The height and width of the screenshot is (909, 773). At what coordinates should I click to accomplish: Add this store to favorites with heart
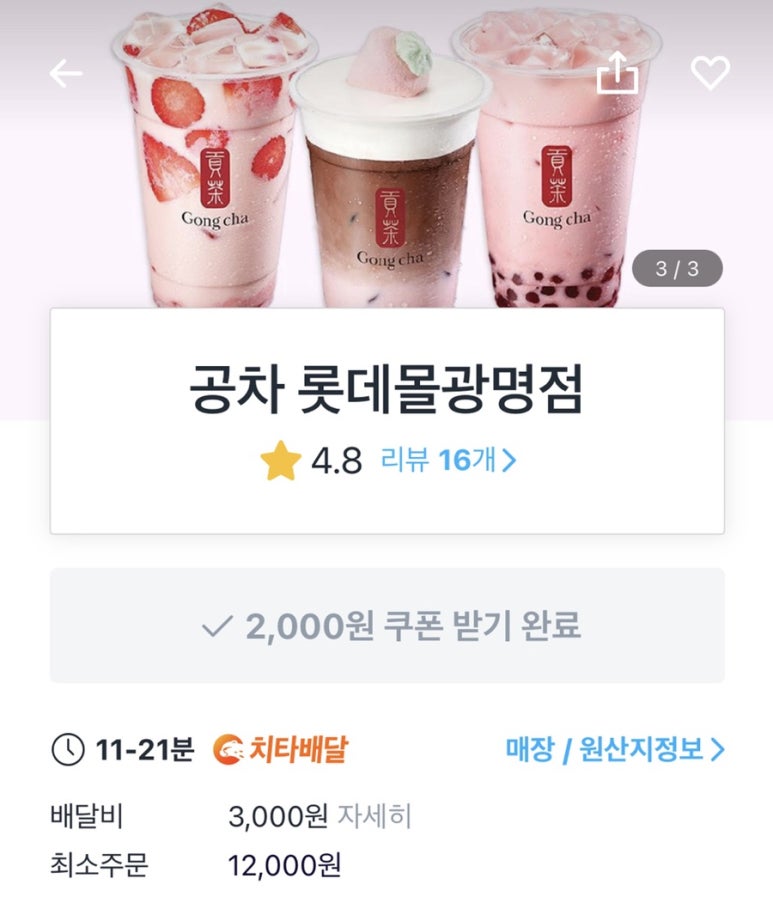(710, 73)
